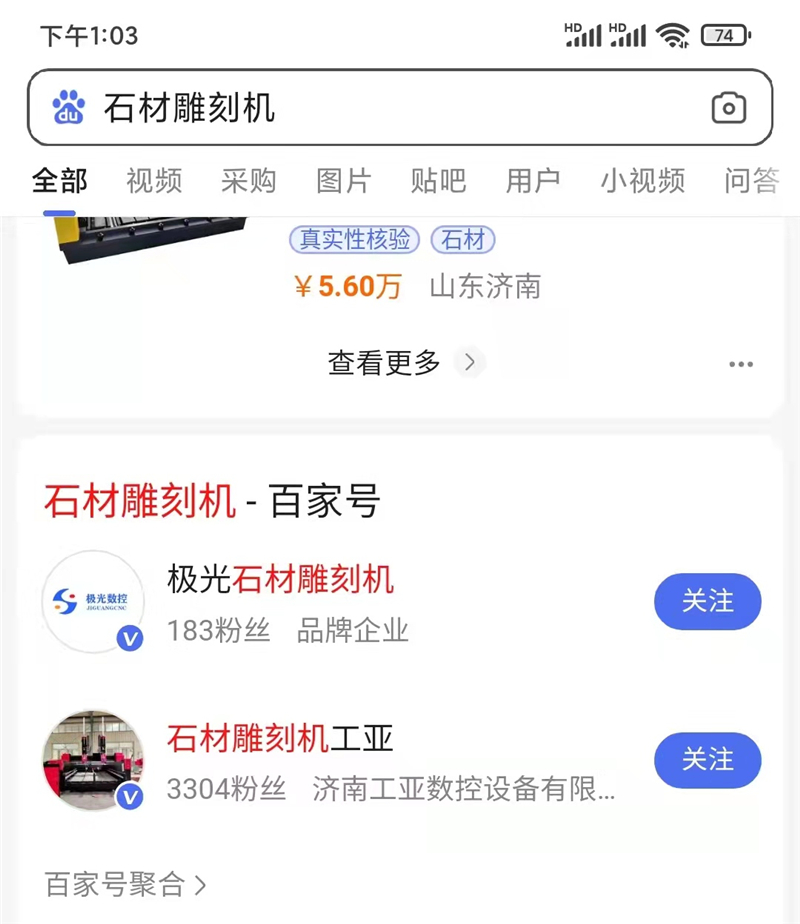The width and height of the screenshot is (800, 924).
Task: Open the 极光石材雕刻机 account profile
Action: [x=280, y=579]
